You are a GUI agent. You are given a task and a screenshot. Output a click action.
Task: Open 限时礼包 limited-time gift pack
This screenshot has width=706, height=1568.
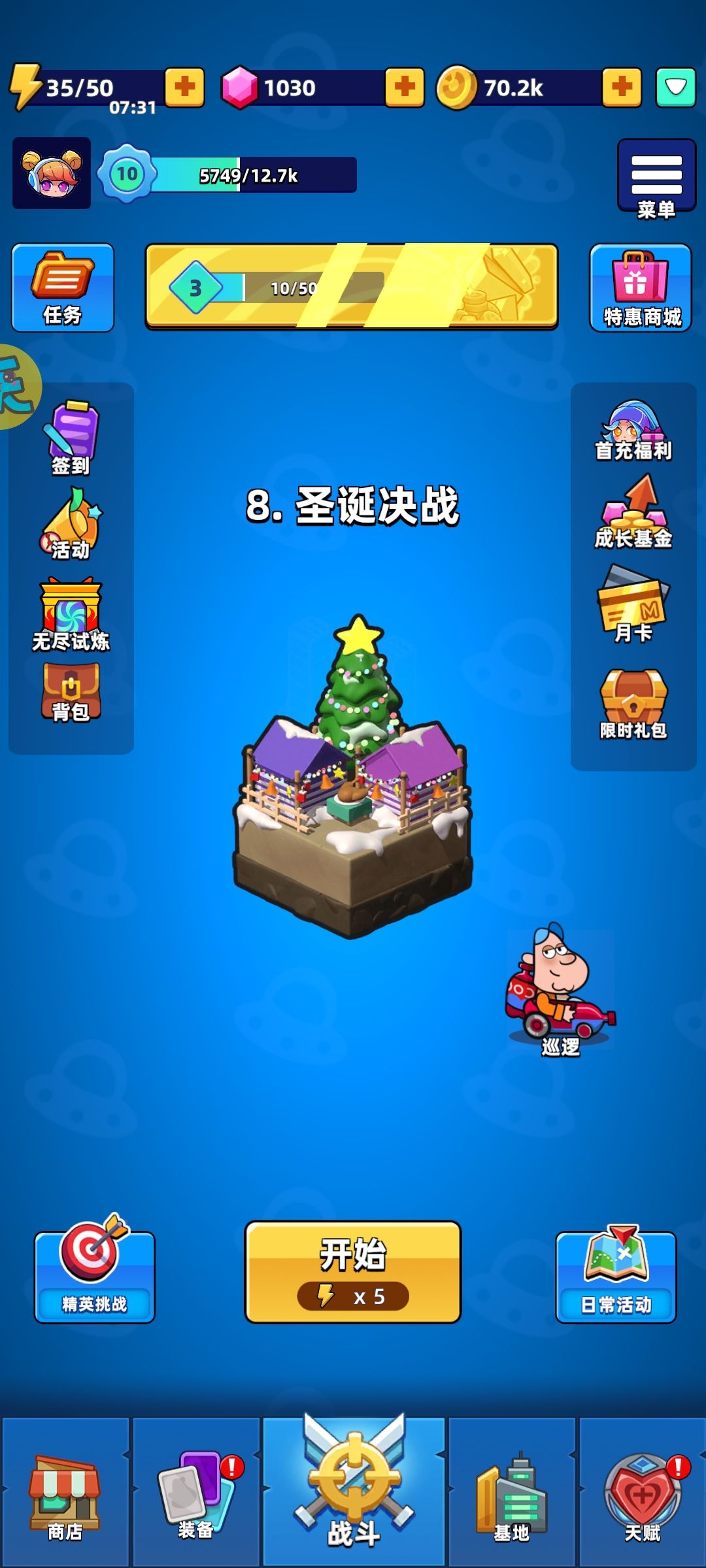(x=633, y=704)
